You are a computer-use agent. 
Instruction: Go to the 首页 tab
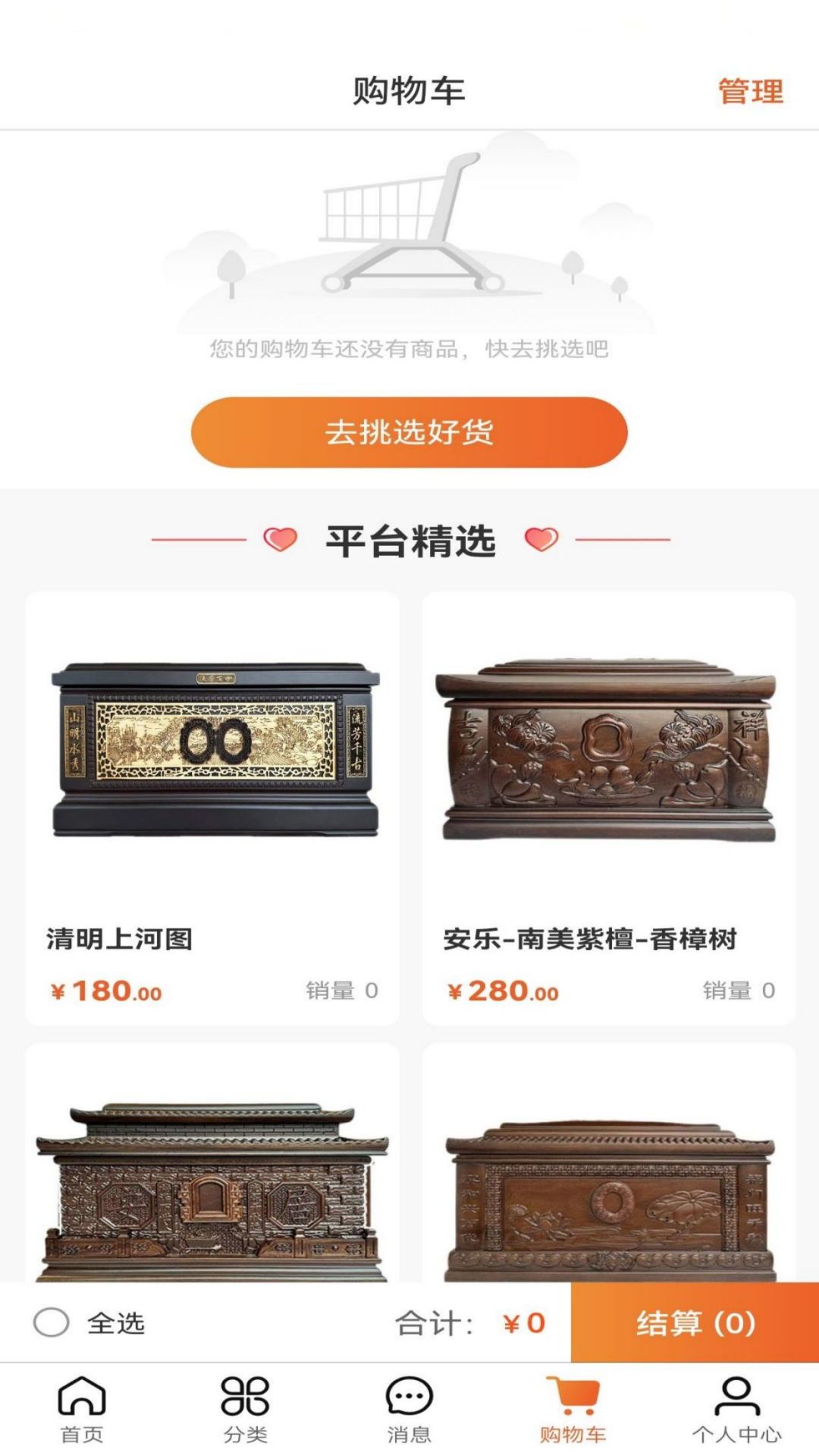point(82,1410)
